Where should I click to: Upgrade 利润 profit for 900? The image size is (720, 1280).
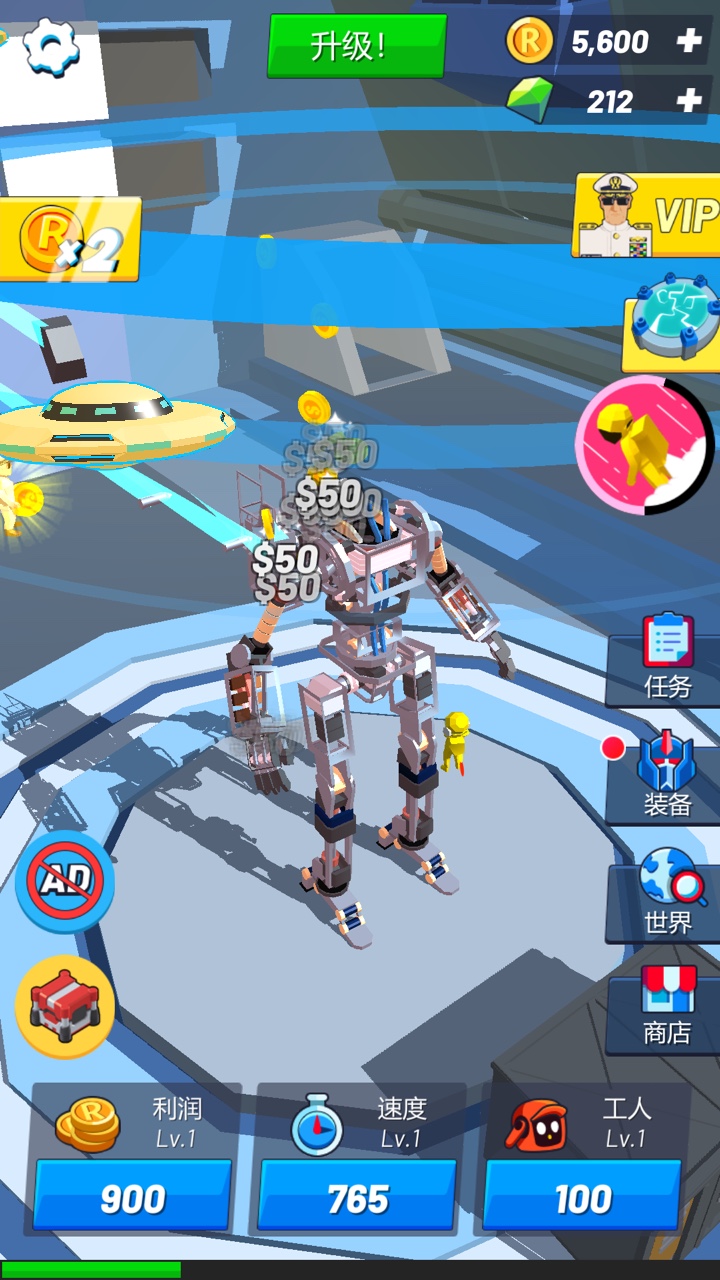132,1196
